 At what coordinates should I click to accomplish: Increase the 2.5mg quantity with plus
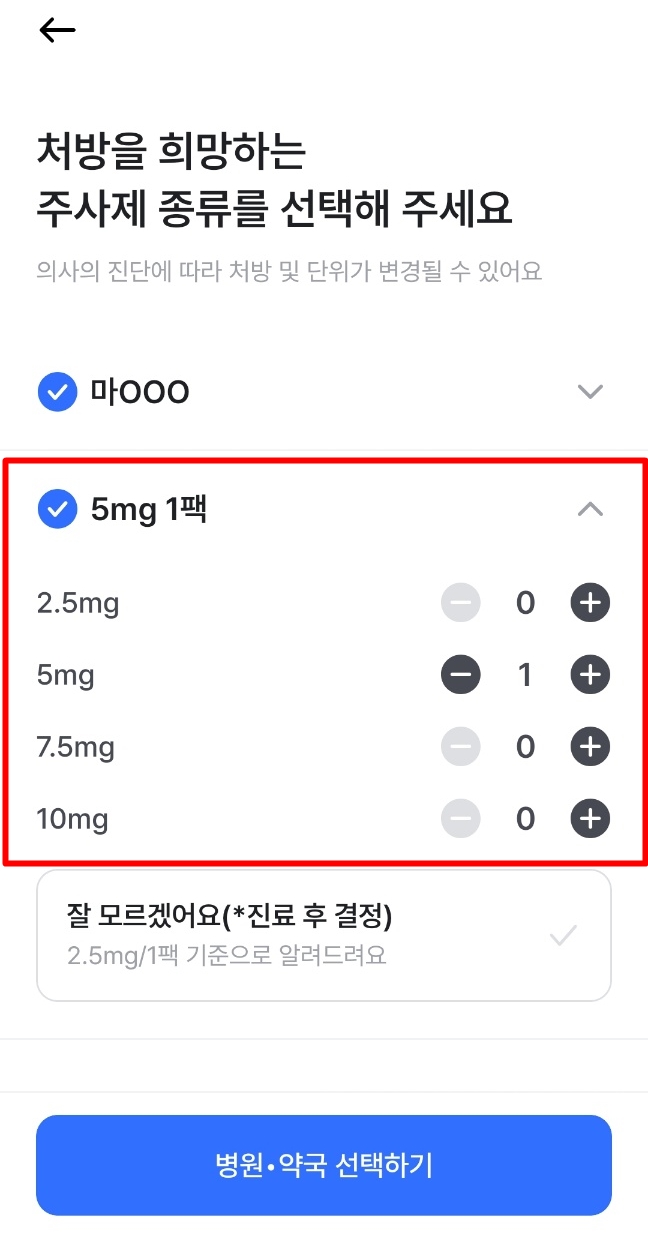coord(590,603)
